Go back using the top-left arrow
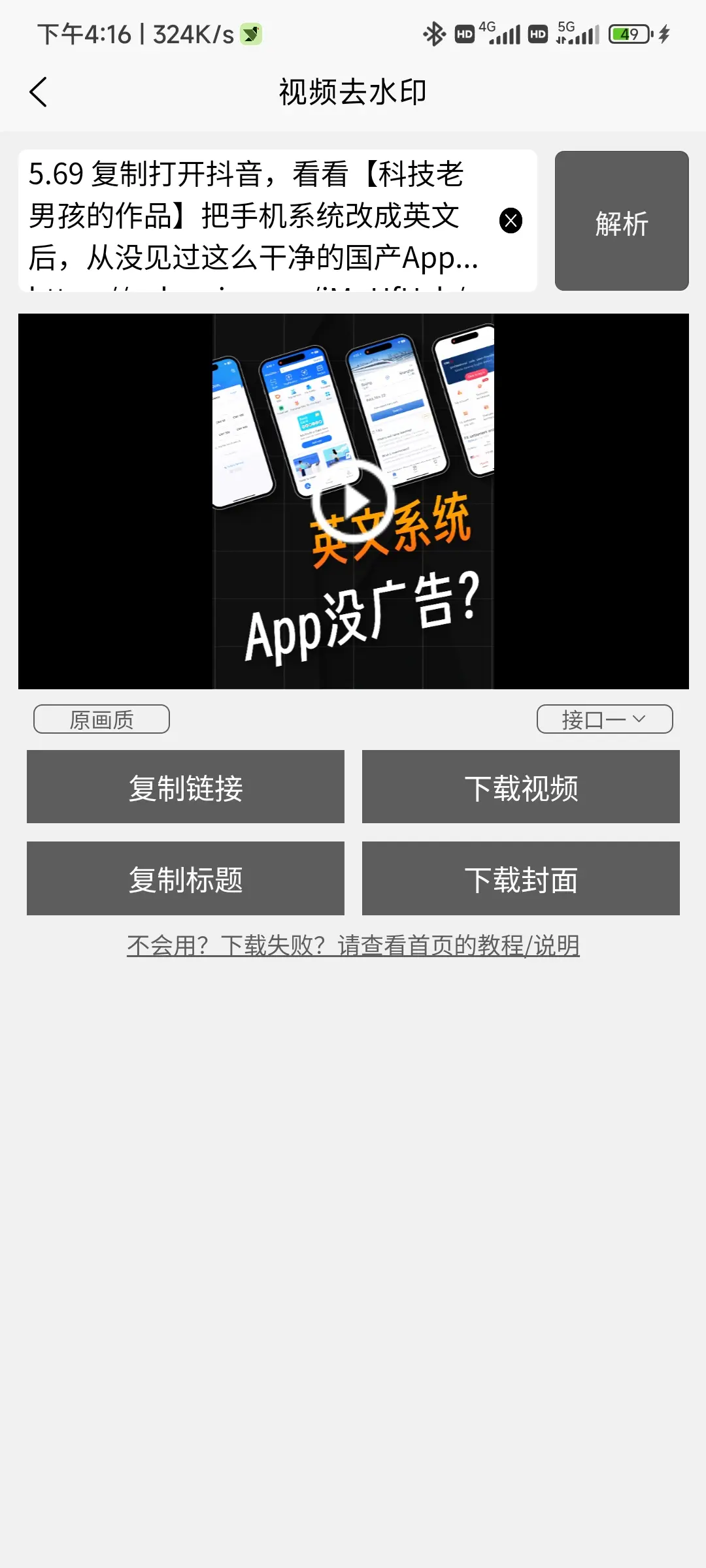The image size is (706, 1568). click(x=39, y=92)
